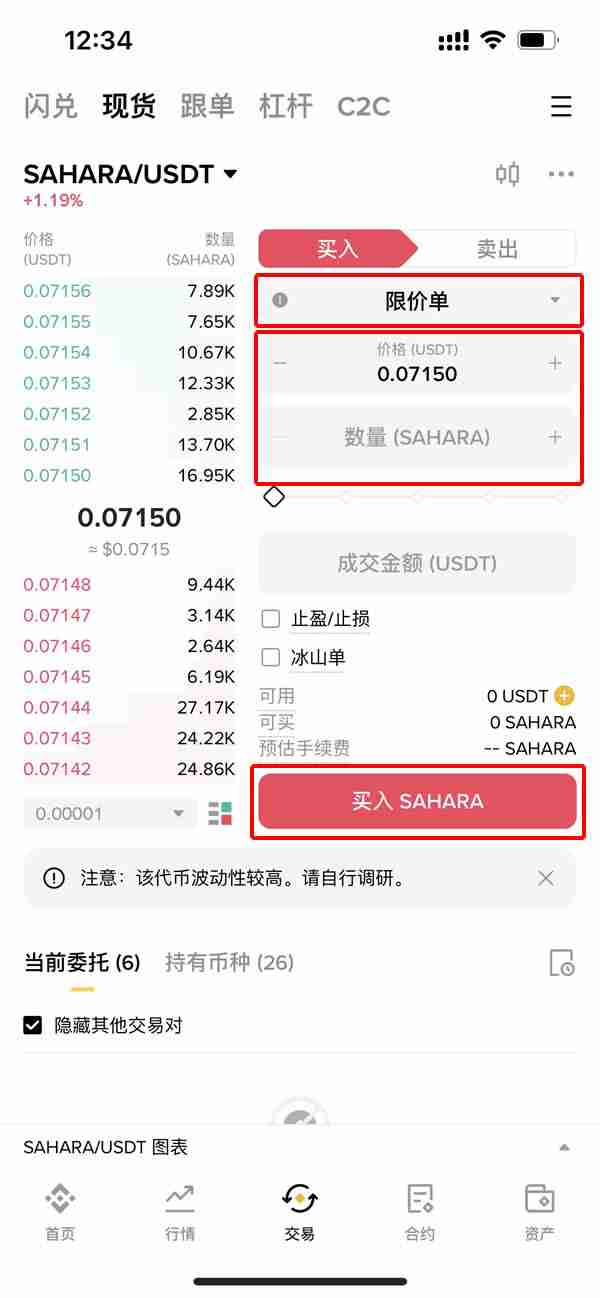This screenshot has width=600, height=1298.
Task: Switch to the 跟单 tab
Action: coord(207,107)
